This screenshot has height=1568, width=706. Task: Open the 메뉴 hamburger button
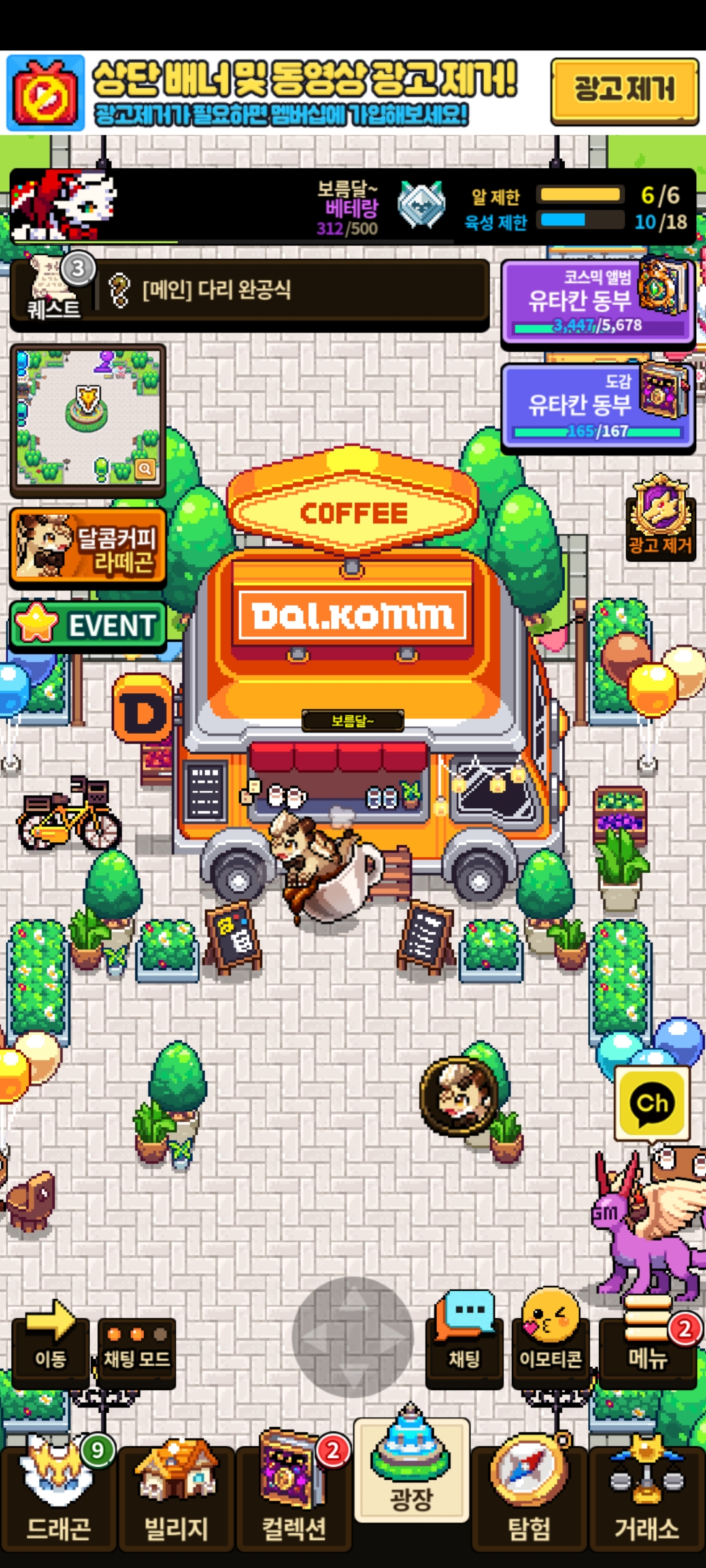tap(647, 1341)
